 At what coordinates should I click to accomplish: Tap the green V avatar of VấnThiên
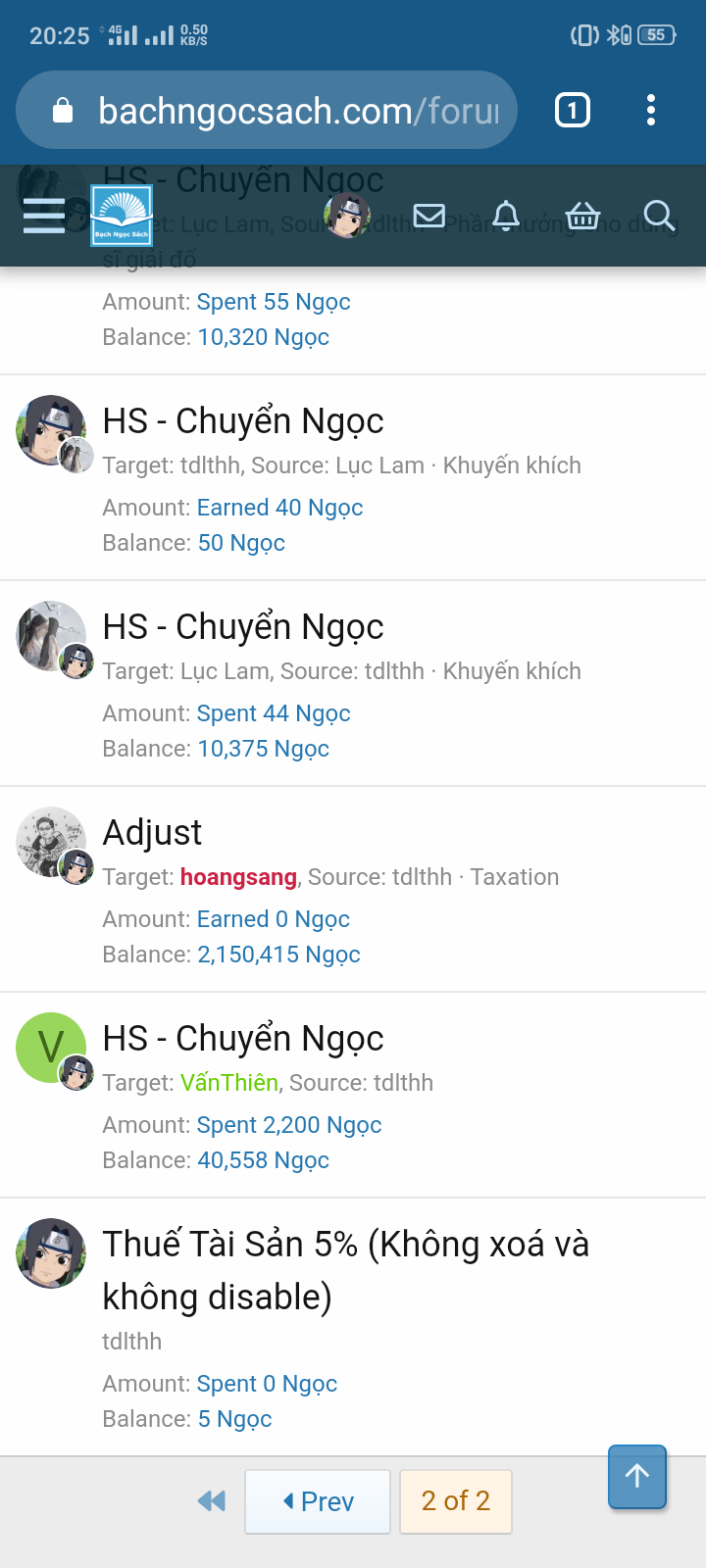click(51, 1047)
